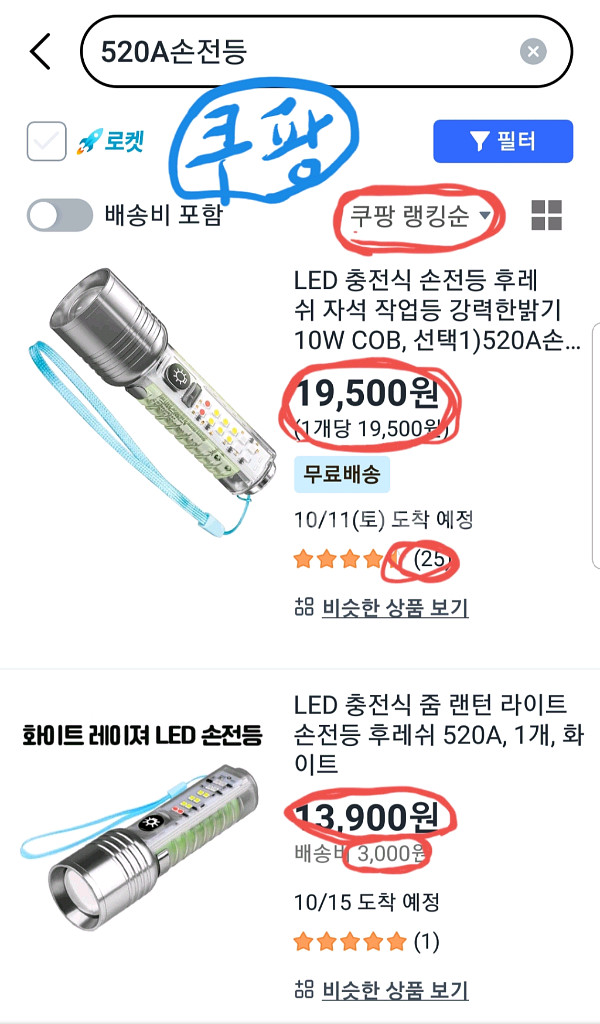This screenshot has width=600, height=1024.
Task: Clear the search text
Action: pos(533,51)
